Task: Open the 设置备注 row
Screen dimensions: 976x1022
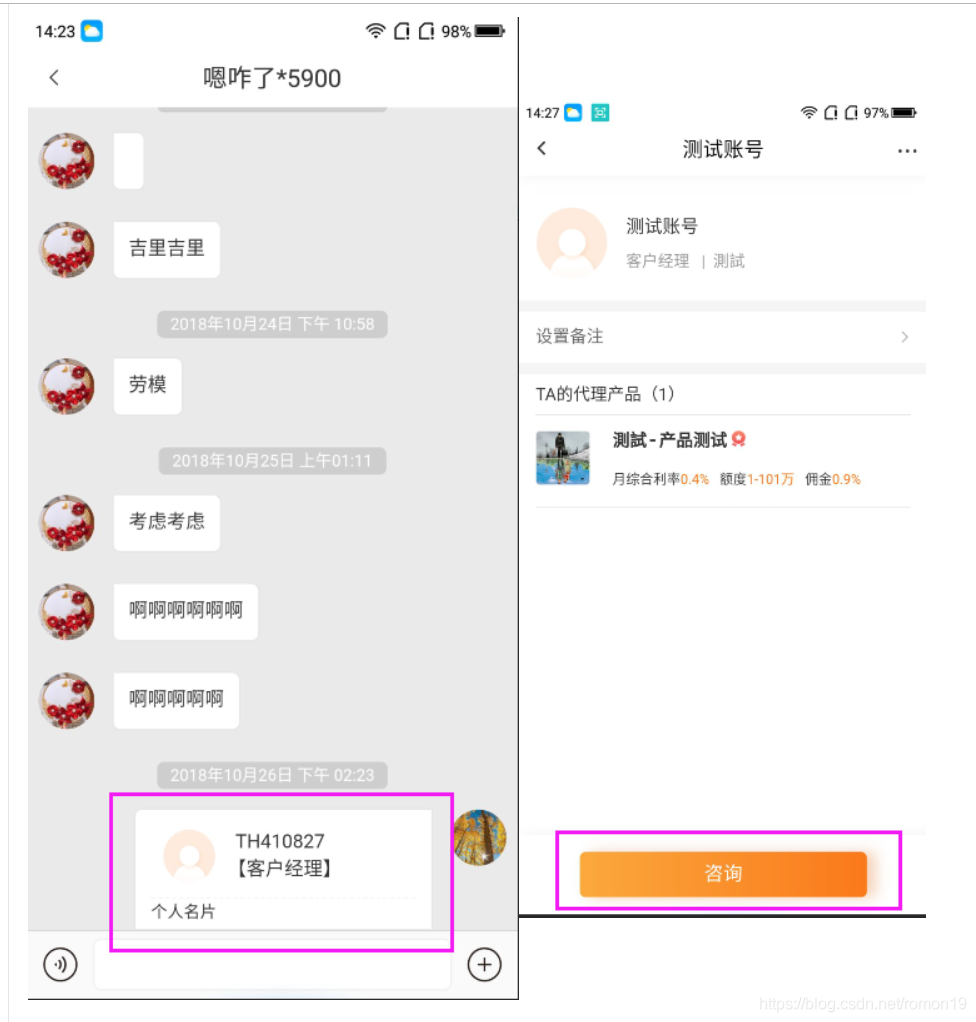Action: pos(722,337)
